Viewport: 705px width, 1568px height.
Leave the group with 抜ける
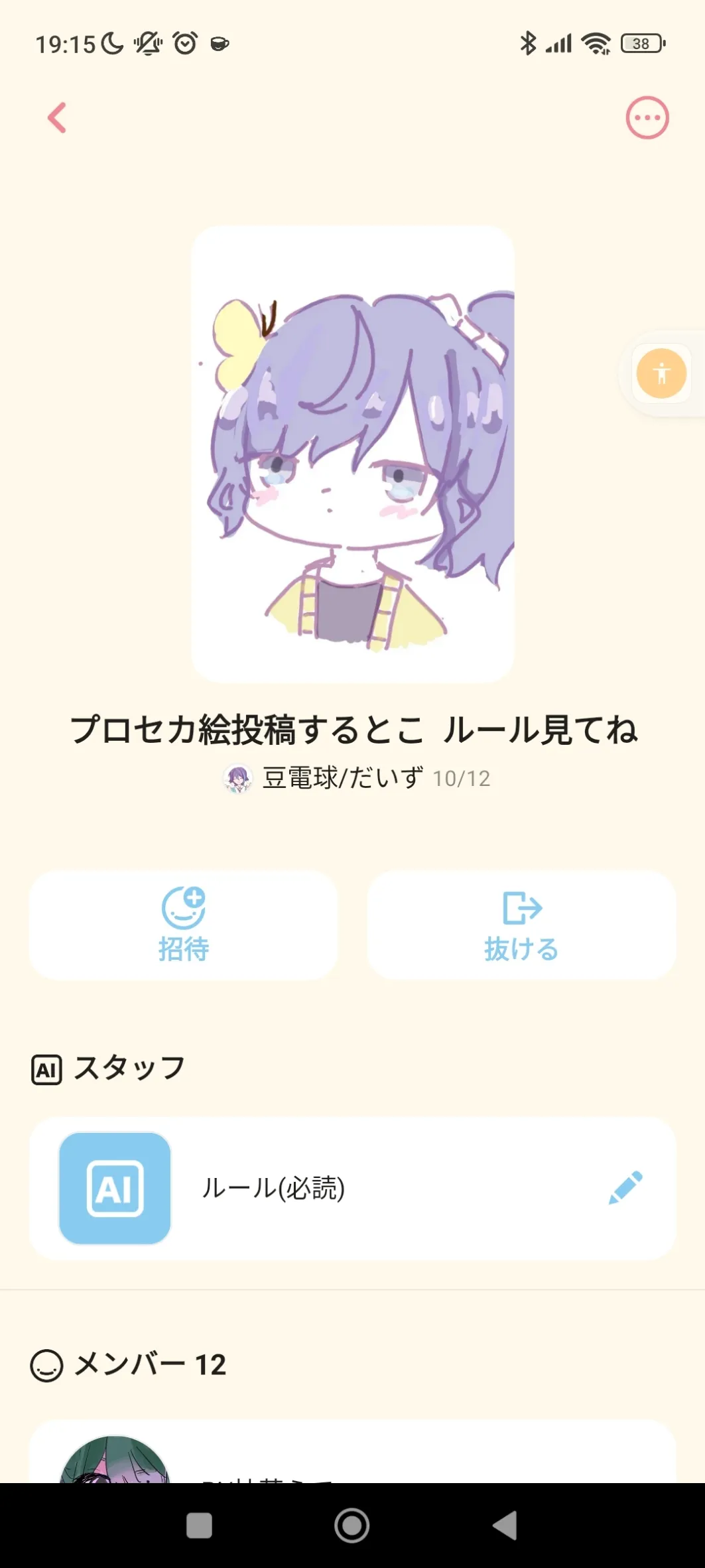pos(522,925)
